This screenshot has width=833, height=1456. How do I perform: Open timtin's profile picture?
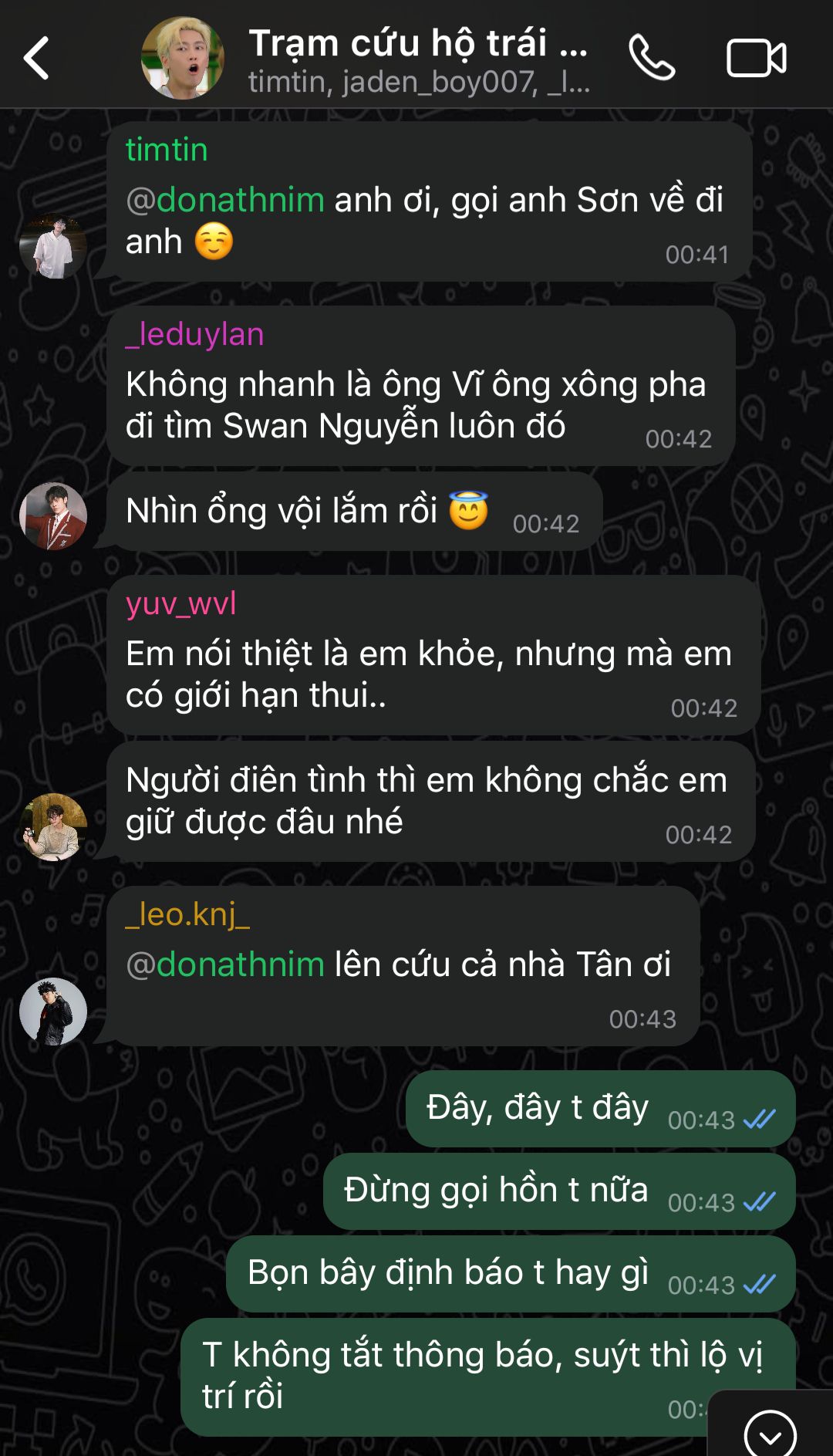tap(53, 246)
